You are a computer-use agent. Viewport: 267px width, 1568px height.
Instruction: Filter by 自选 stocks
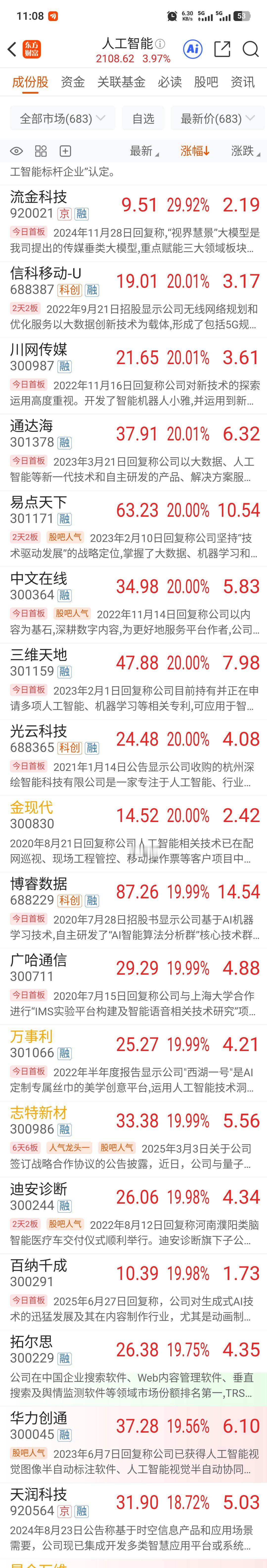[x=143, y=119]
